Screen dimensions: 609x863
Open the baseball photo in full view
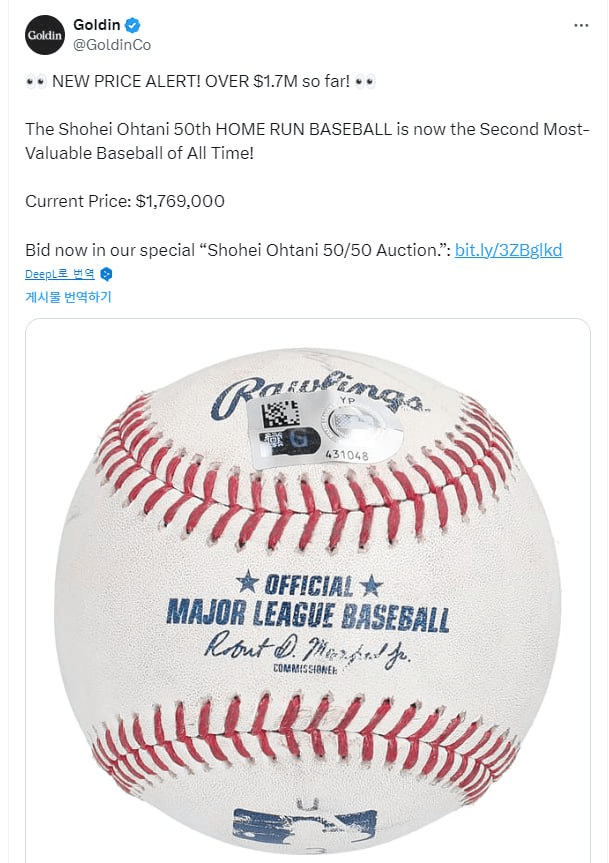click(x=307, y=590)
